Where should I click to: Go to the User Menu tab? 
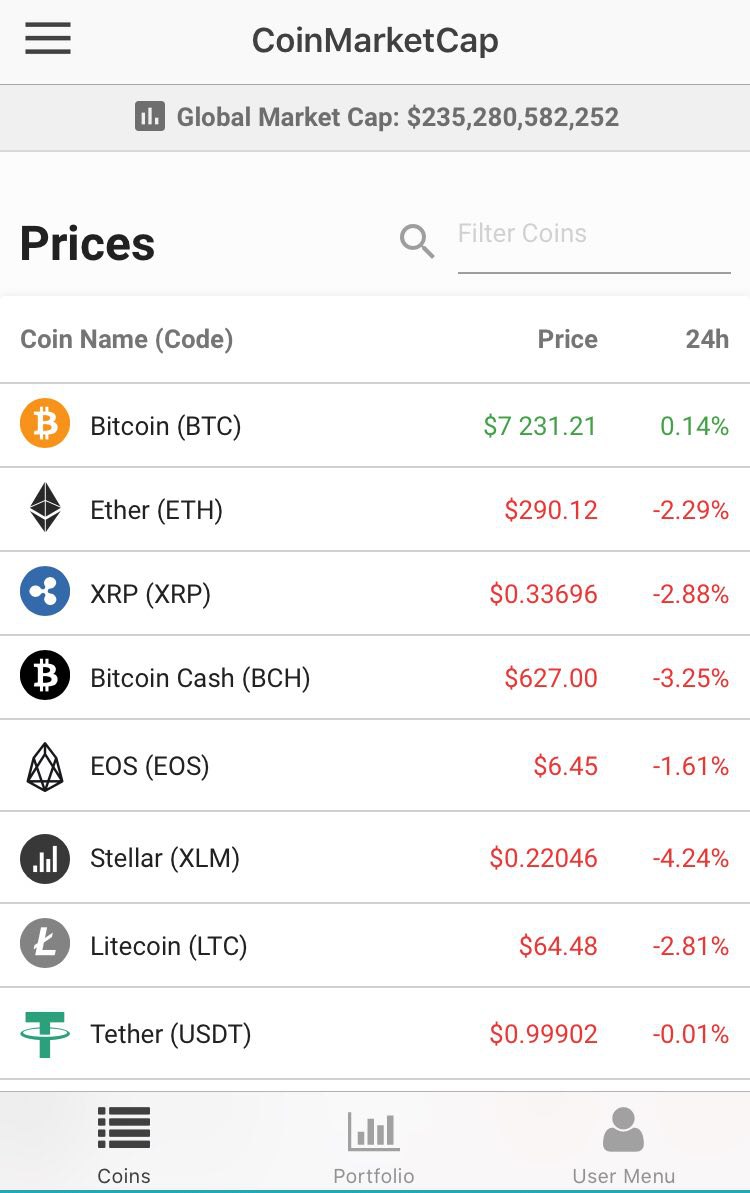pos(623,1145)
